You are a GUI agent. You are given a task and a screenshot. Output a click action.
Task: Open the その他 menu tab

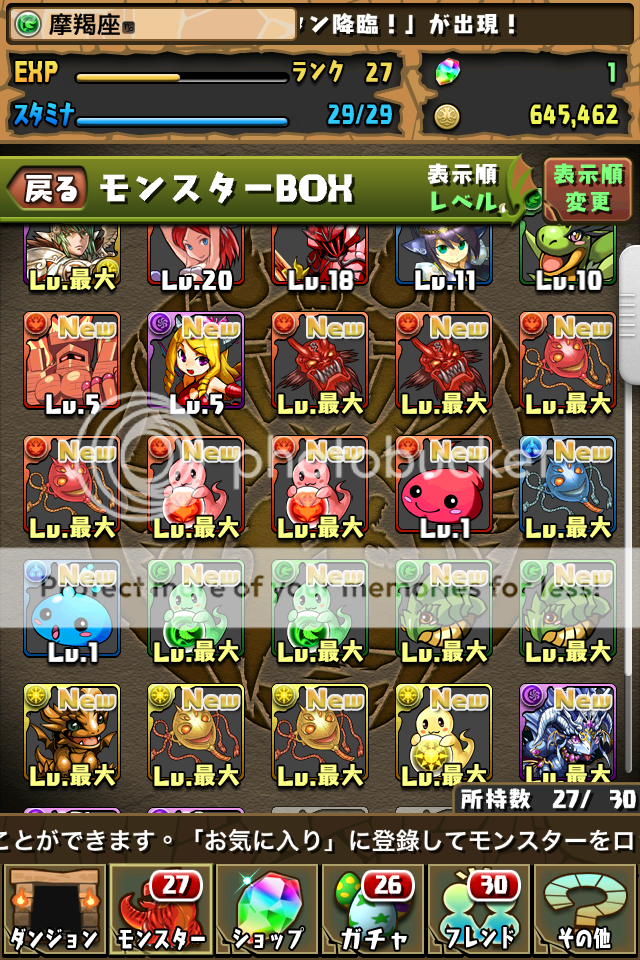(x=586, y=910)
